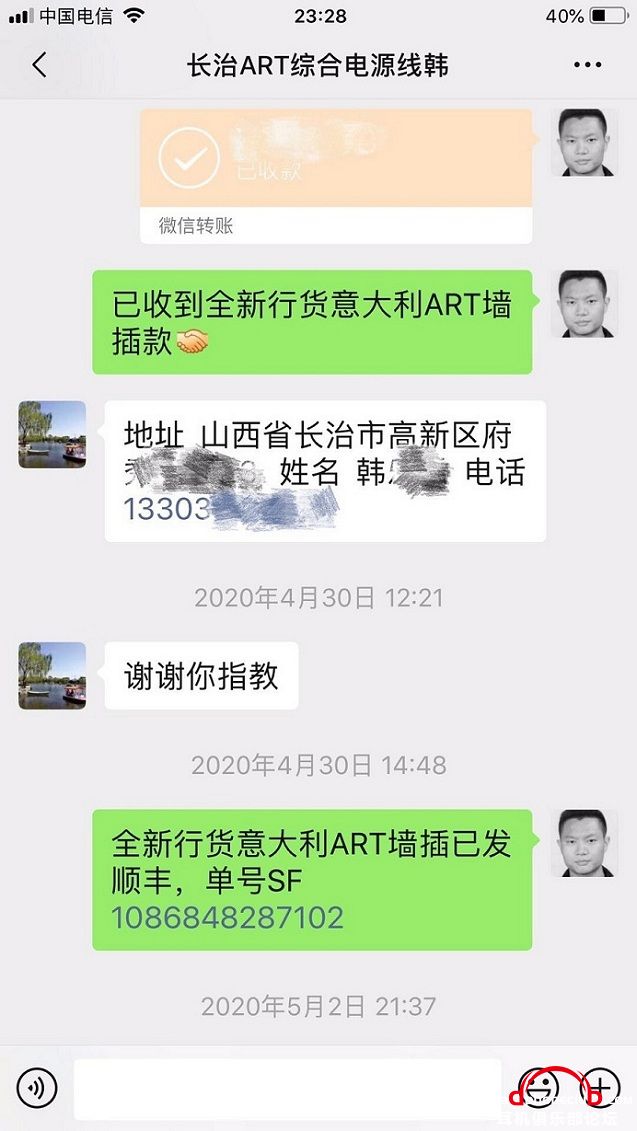The image size is (637, 1131).
Task: Switch to voice input mode
Action: [37, 1087]
